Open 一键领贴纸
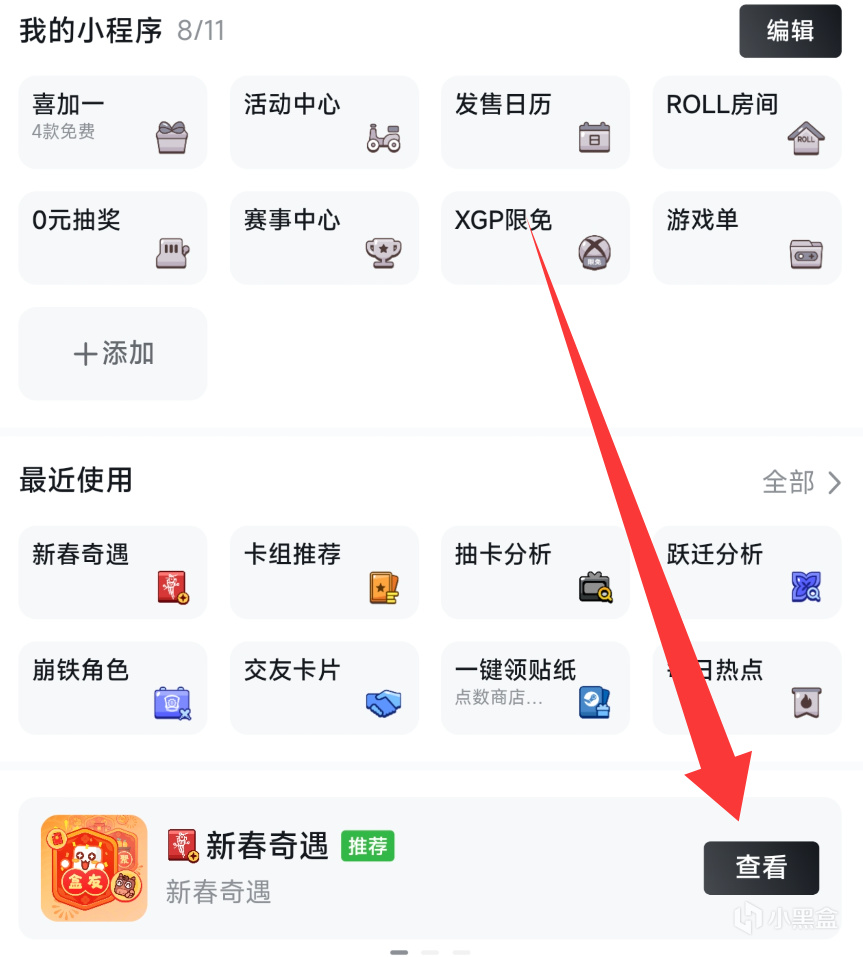 (535, 688)
